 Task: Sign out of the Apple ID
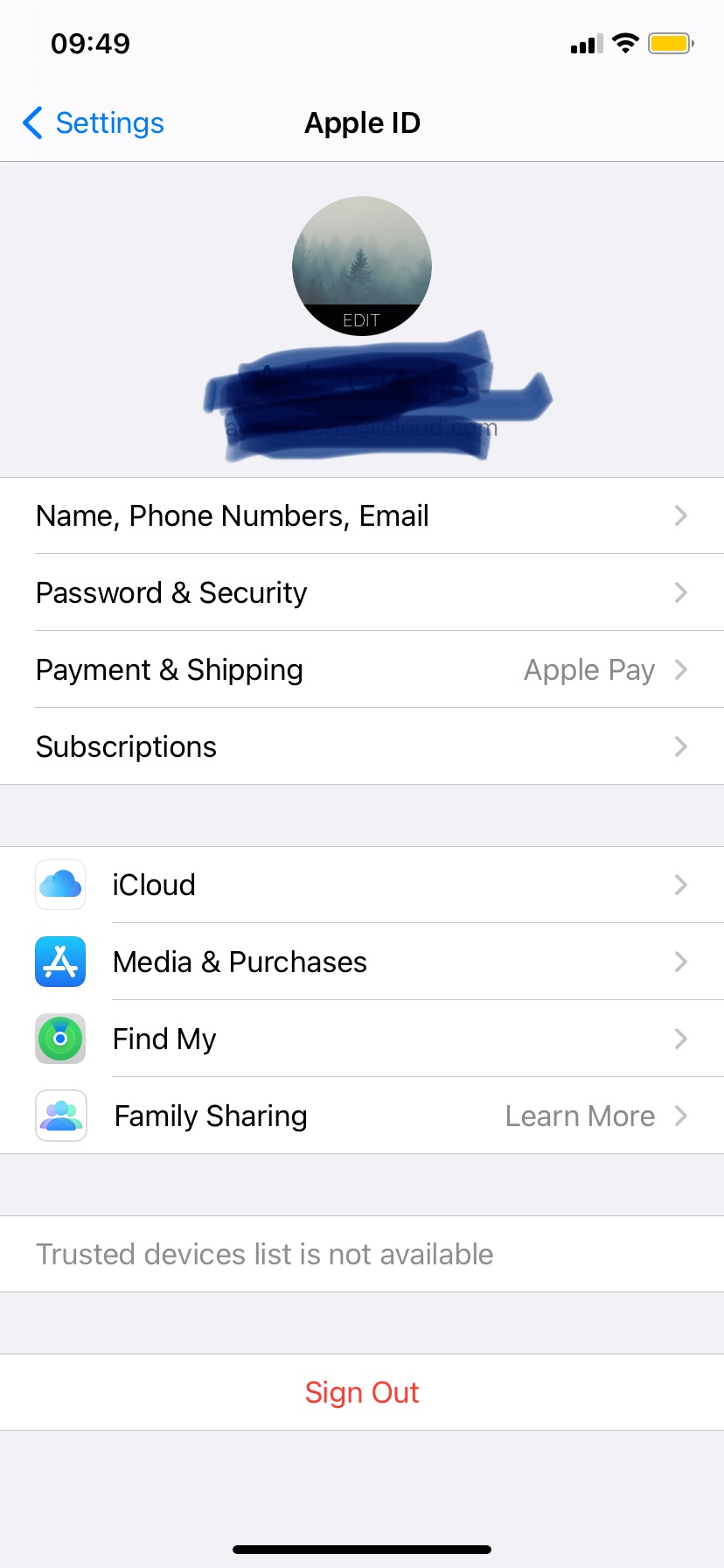362,1392
